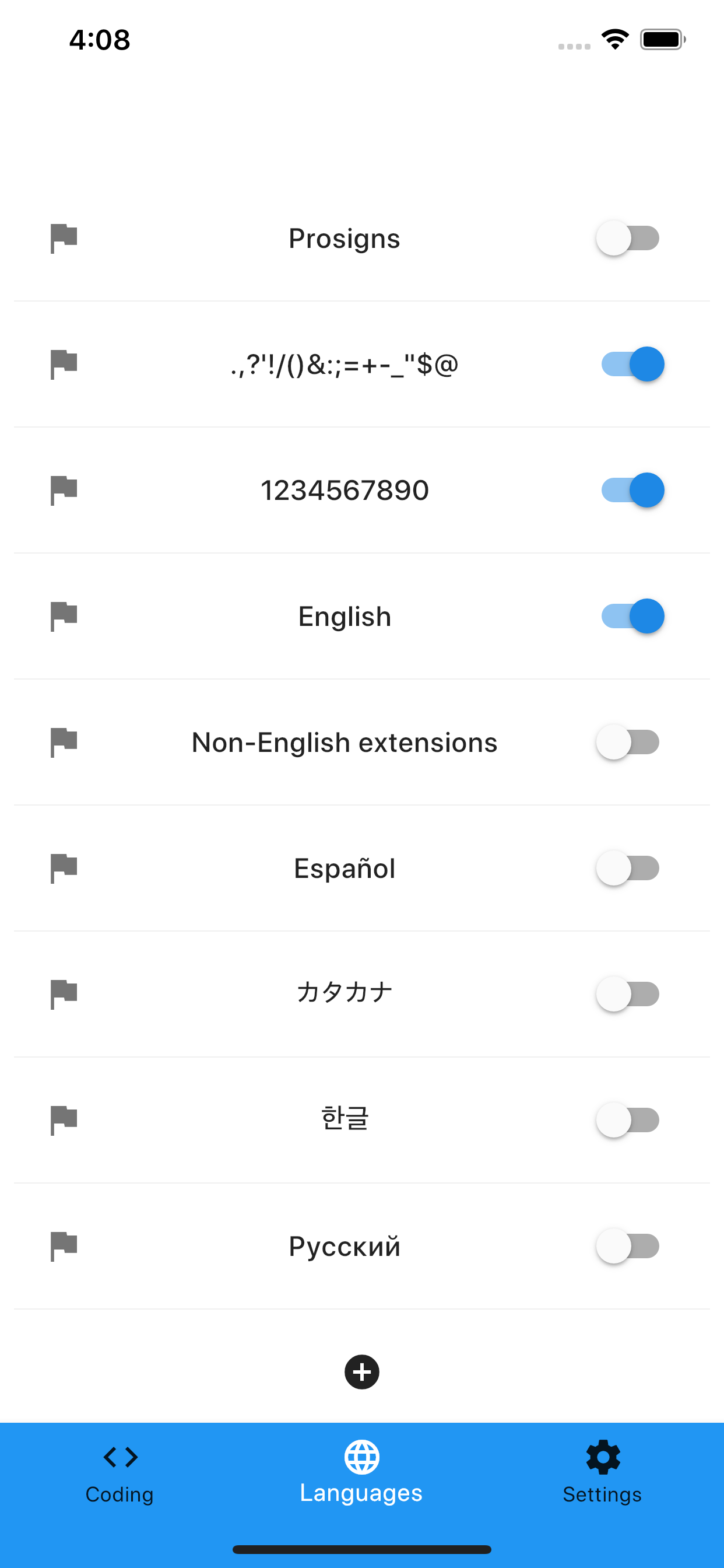This screenshot has height=1568, width=724.
Task: Click the flag icon for the numbers row
Action: coord(64,490)
